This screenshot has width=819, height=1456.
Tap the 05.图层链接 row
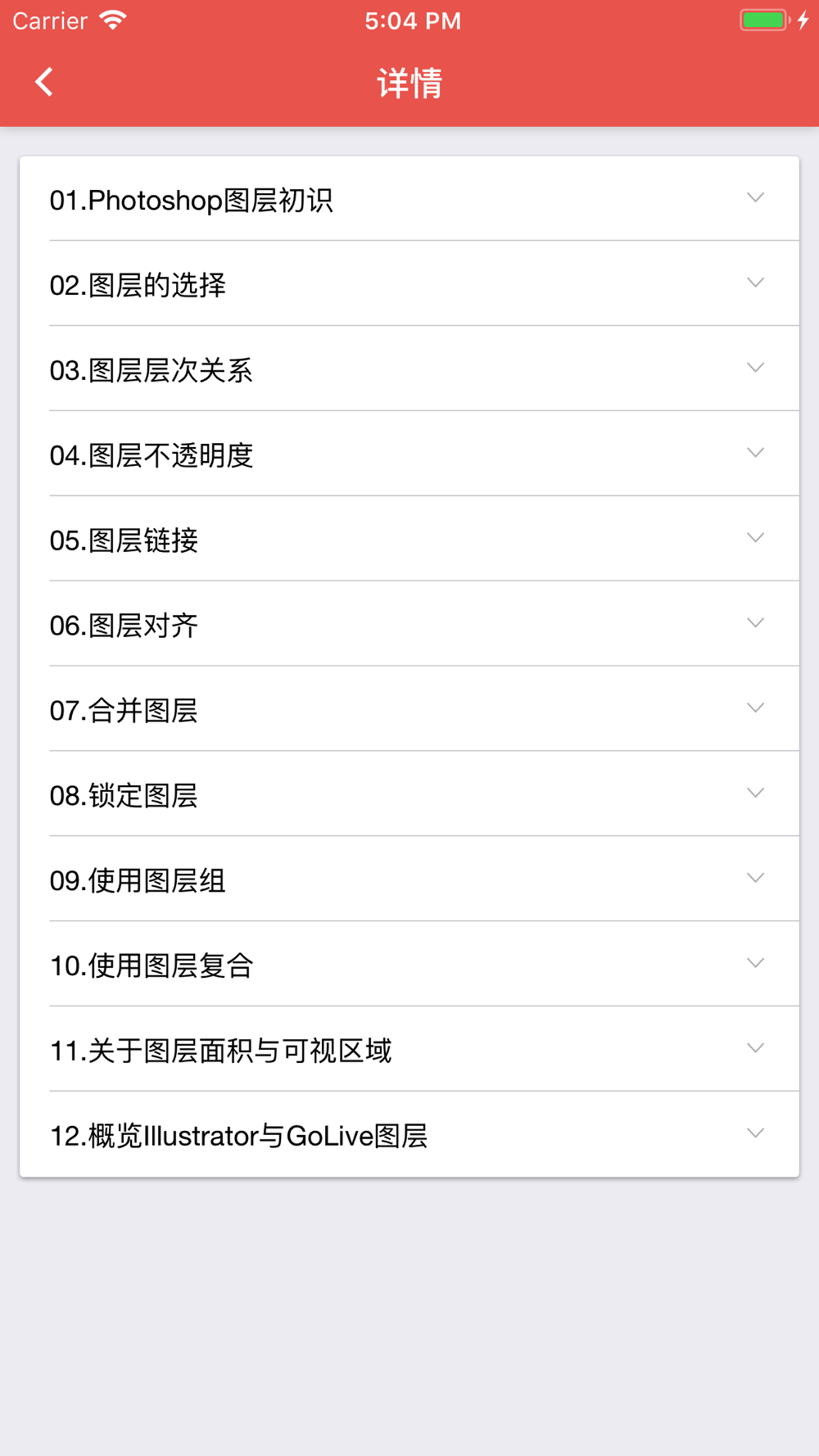pyautogui.click(x=409, y=539)
